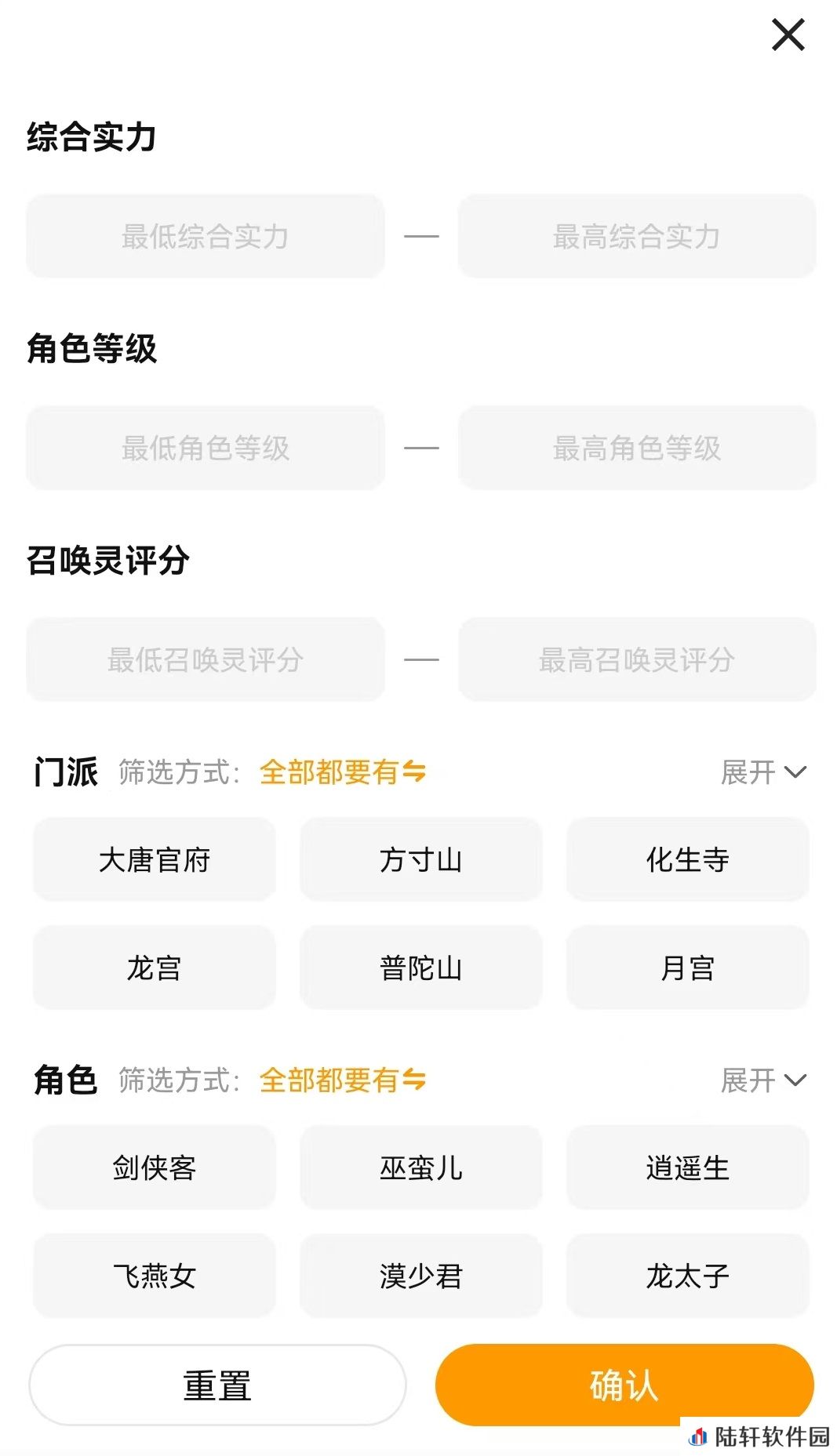
Task: Expand the 门派 section
Action: pos(763,772)
